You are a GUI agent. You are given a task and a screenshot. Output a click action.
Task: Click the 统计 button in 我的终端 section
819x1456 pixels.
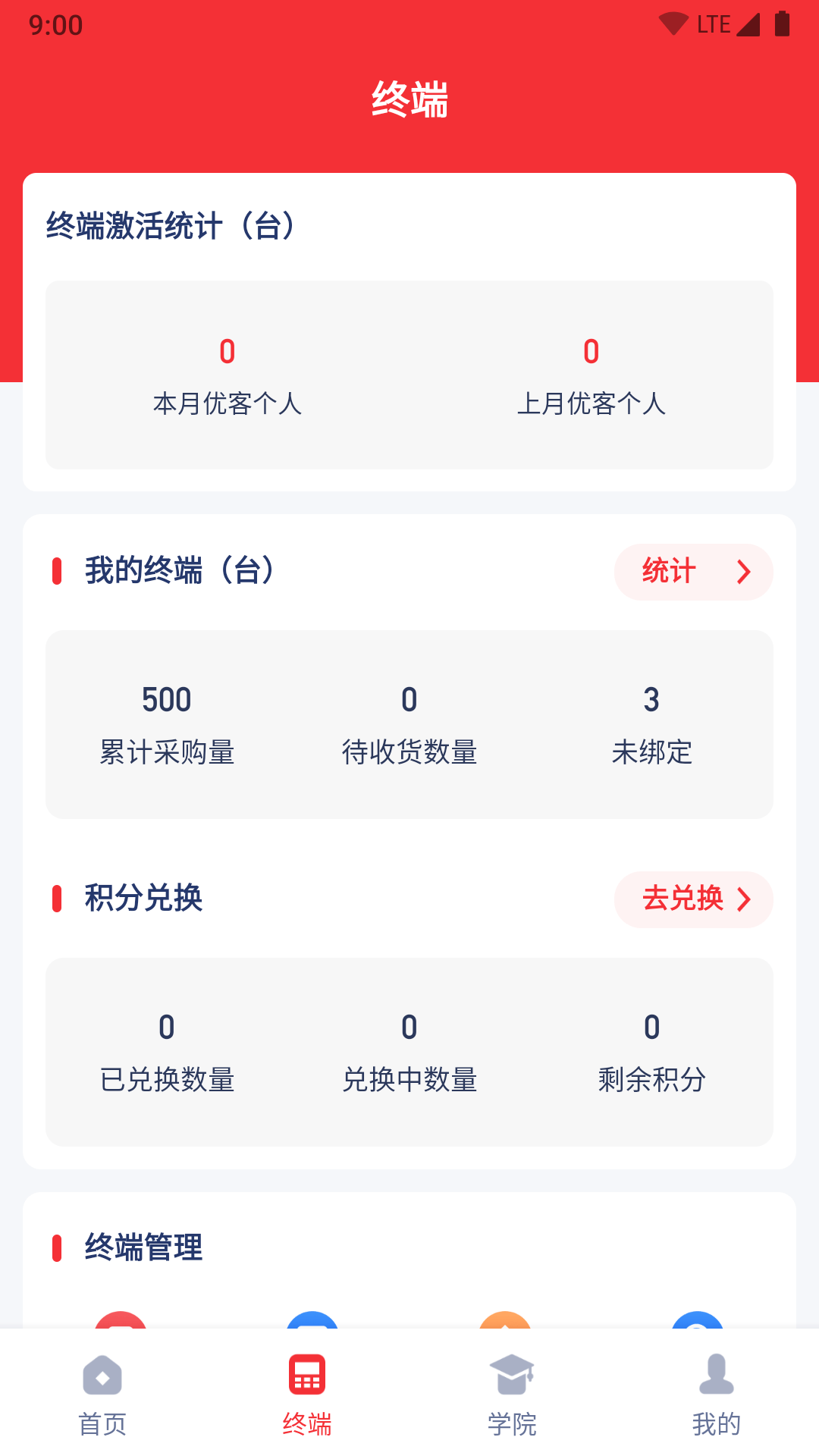692,573
